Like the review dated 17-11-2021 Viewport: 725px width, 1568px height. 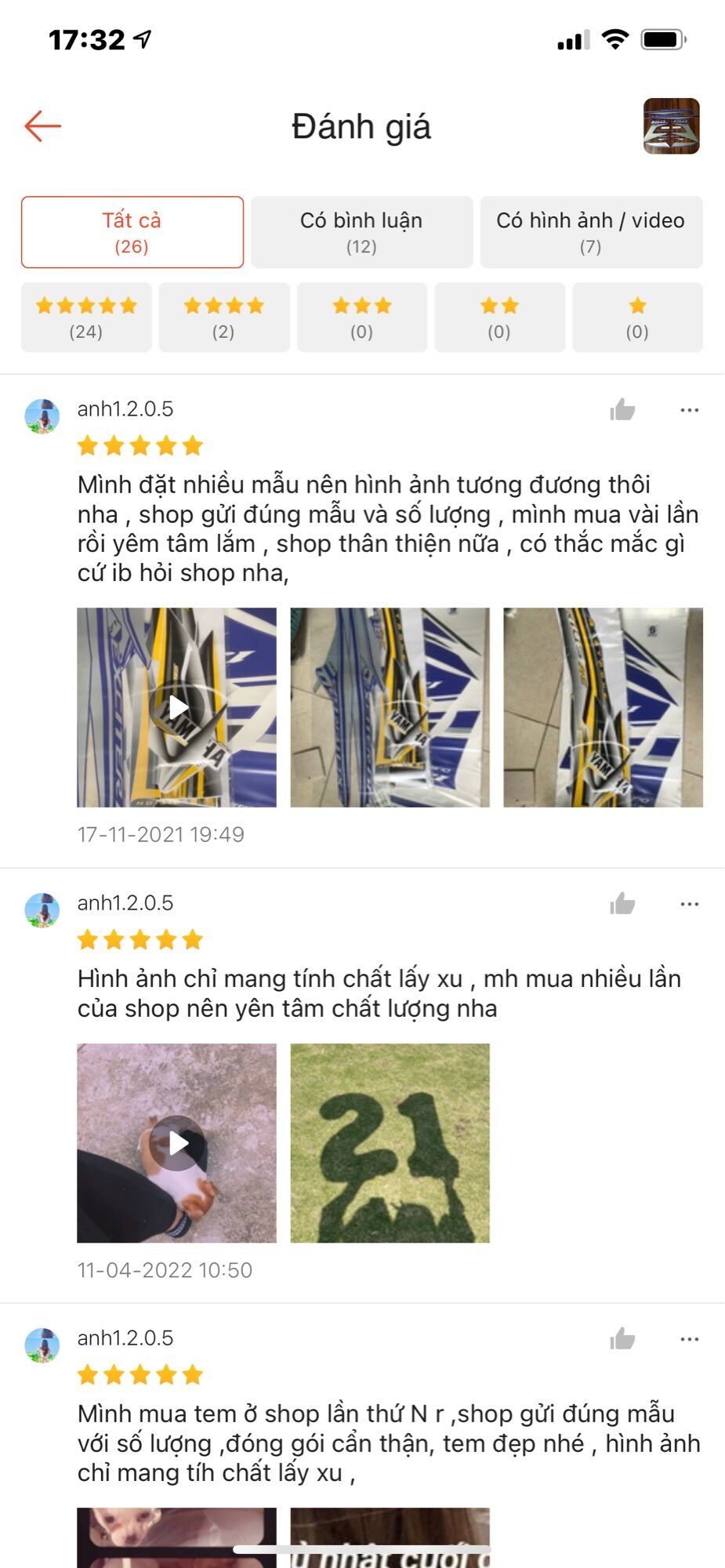pos(622,409)
